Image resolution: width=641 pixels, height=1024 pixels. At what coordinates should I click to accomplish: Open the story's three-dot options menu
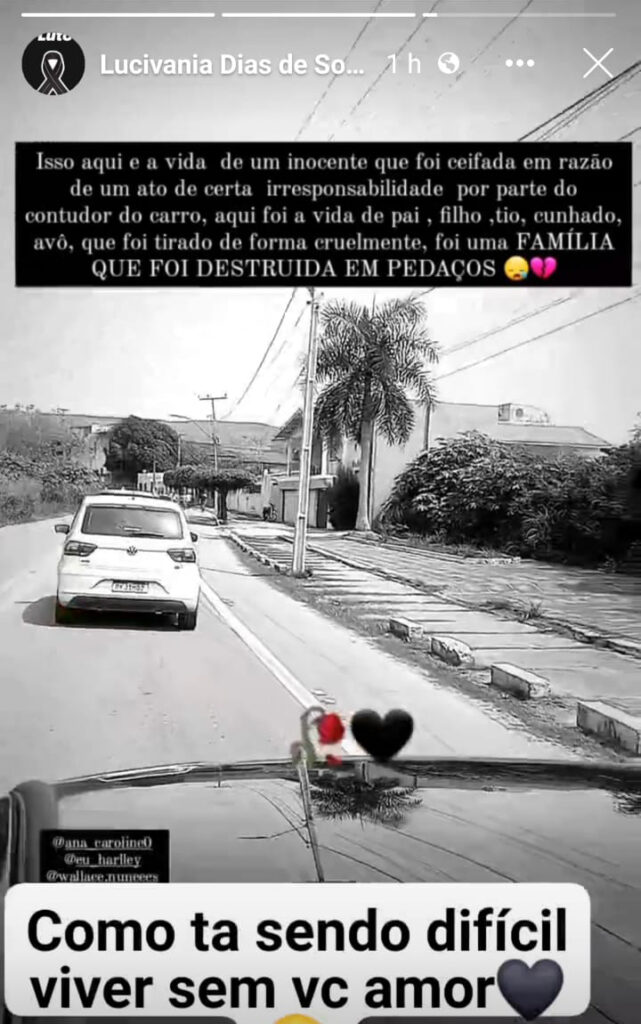(x=519, y=64)
